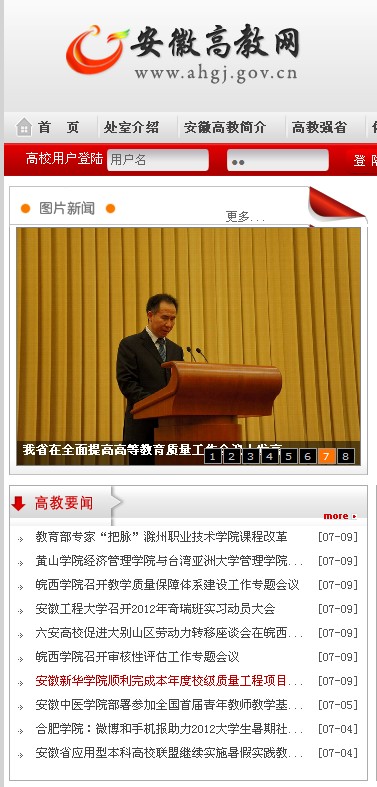Open 安徽高教简介 in the nav bar
The image size is (377, 787).
(224, 127)
